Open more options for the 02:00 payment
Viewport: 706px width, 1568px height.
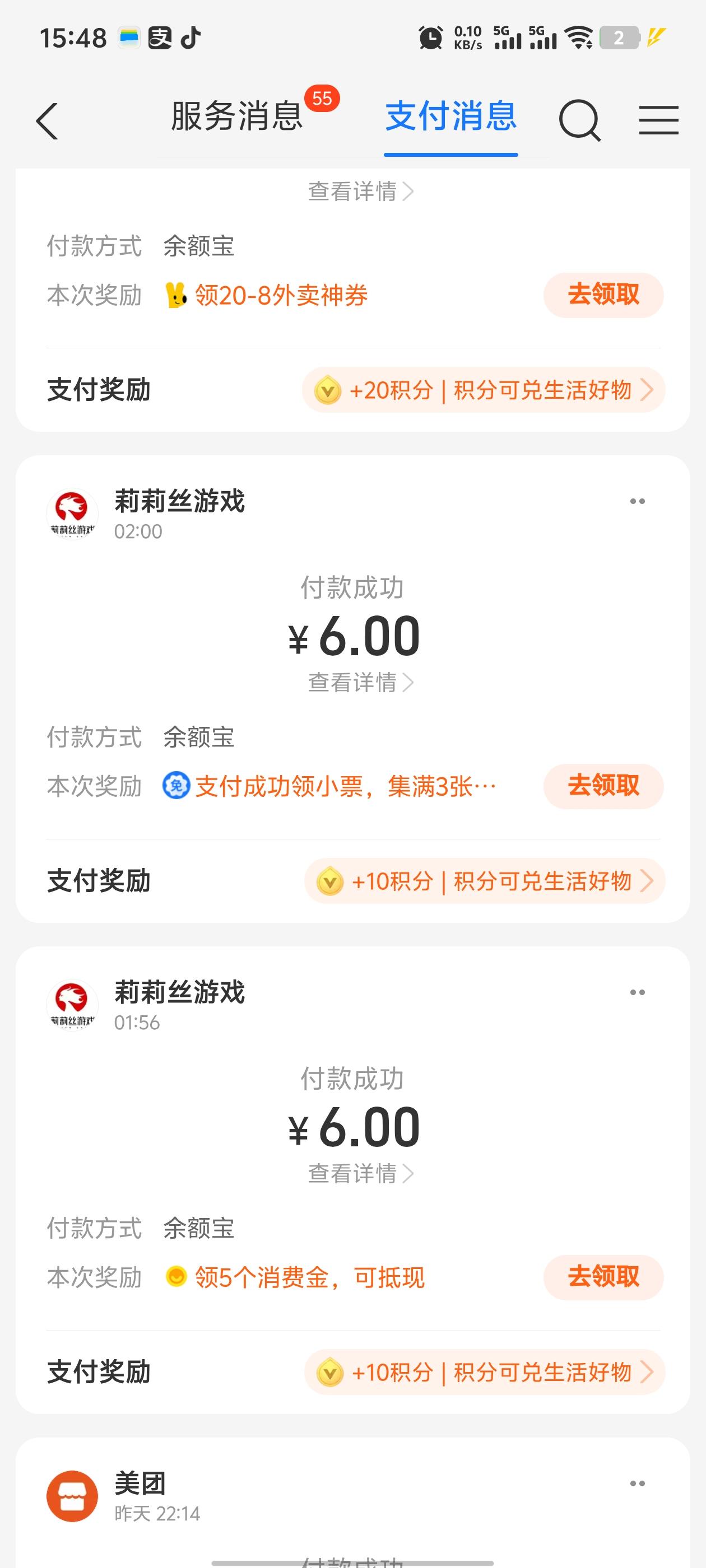pos(637,502)
